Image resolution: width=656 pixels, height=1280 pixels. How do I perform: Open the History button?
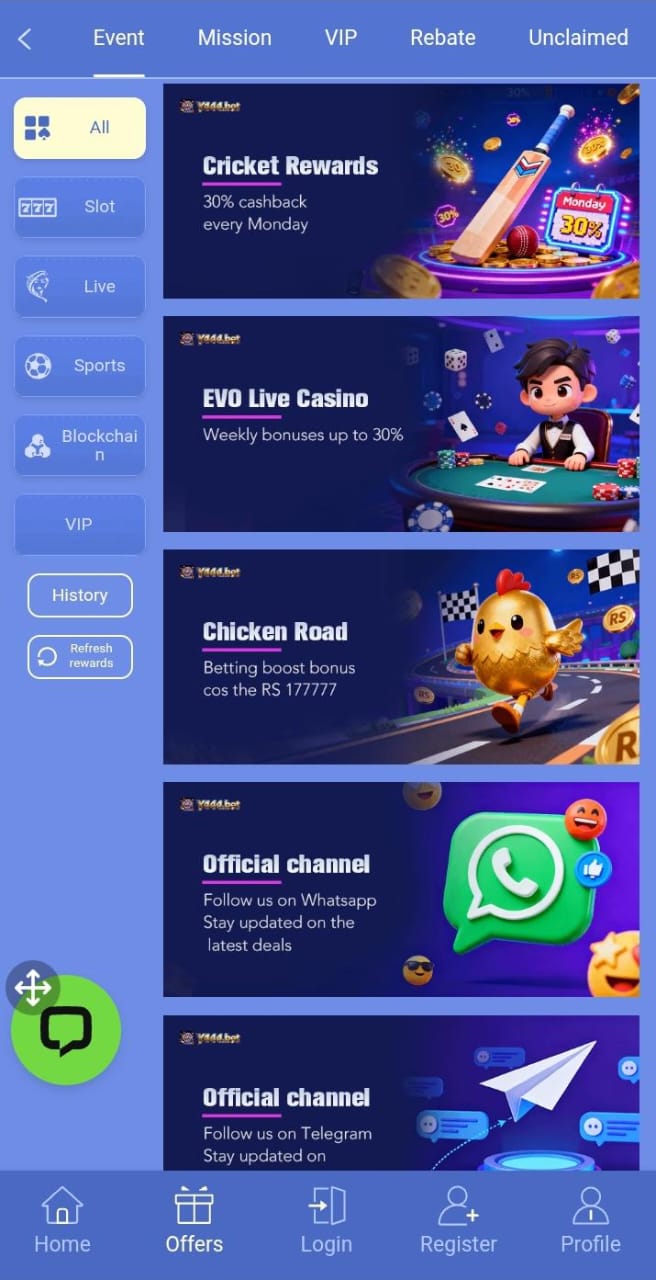pyautogui.click(x=79, y=595)
